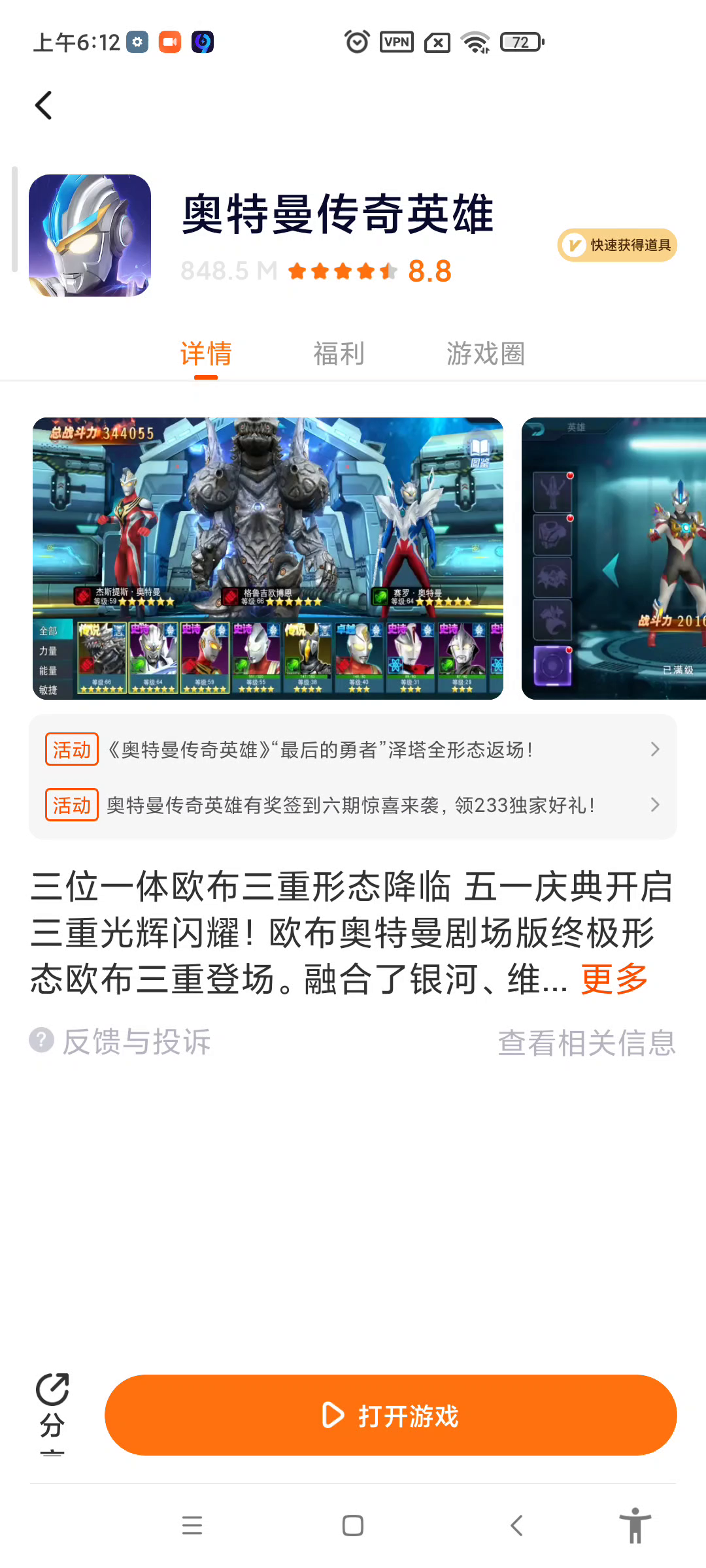The image size is (706, 1568).
Task: Share this game page
Action: [52, 1411]
